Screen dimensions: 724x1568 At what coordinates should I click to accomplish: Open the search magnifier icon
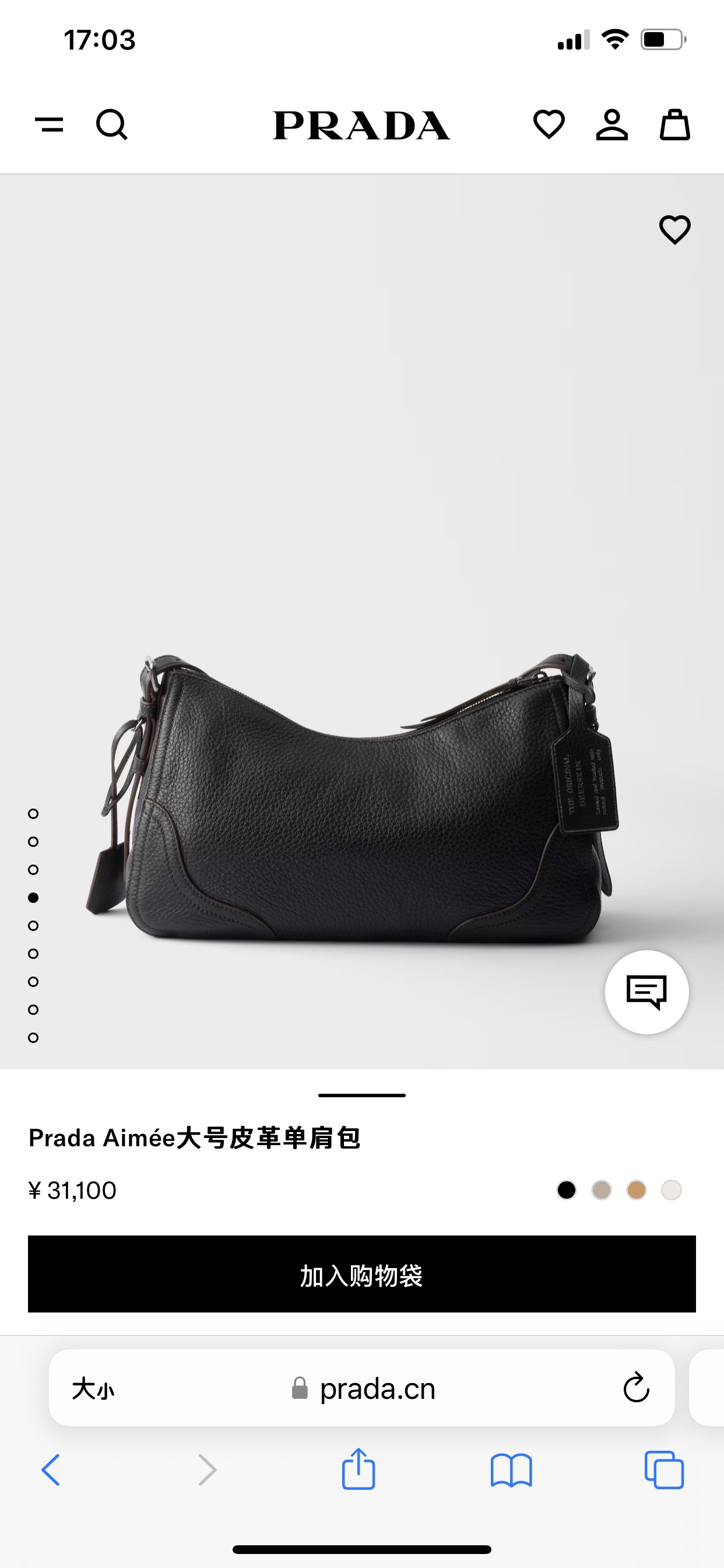point(112,125)
